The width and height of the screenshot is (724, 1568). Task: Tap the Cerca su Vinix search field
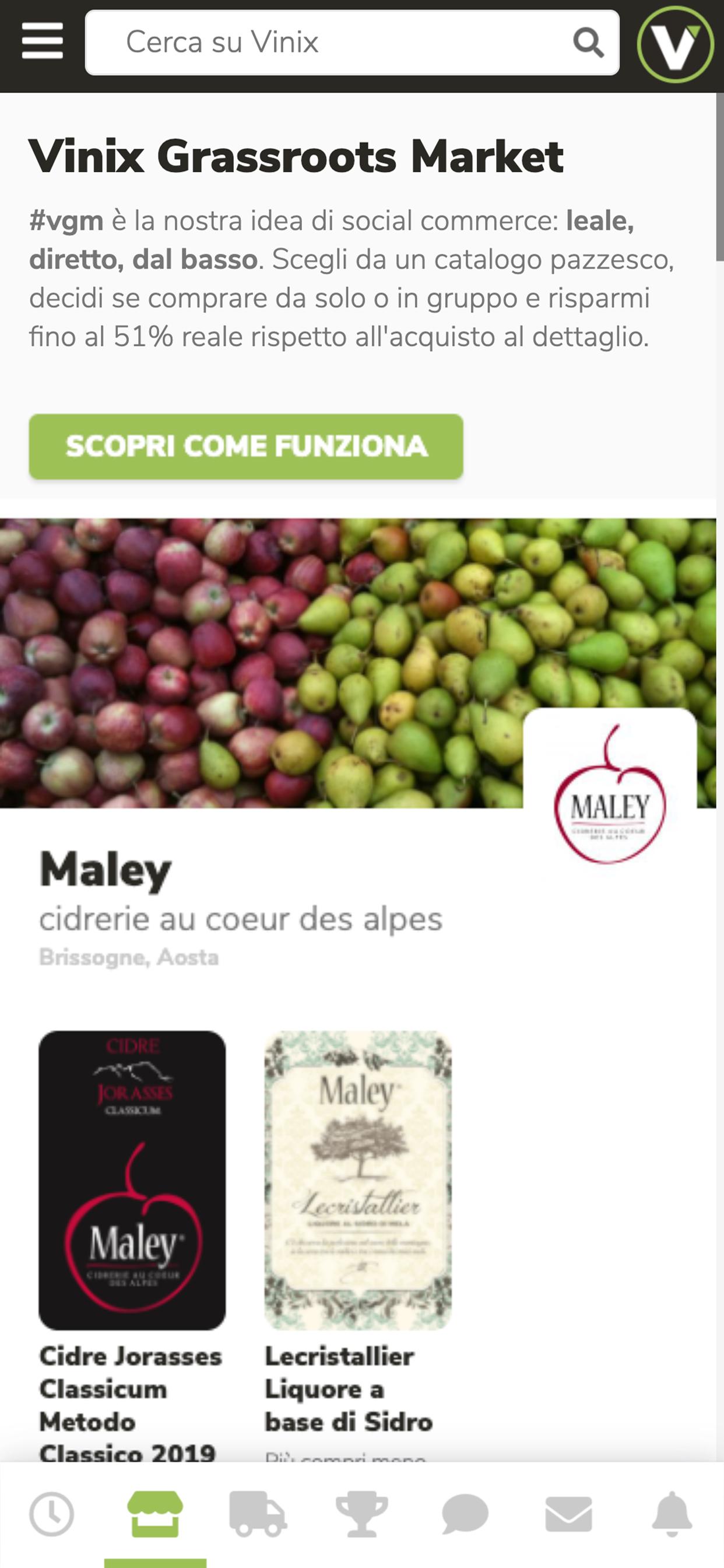pos(352,43)
